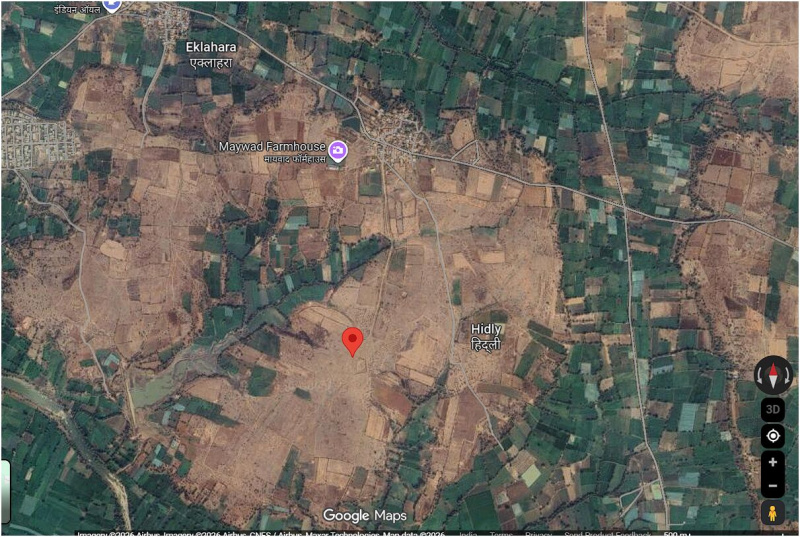Zoom out with the minus button

773,487
